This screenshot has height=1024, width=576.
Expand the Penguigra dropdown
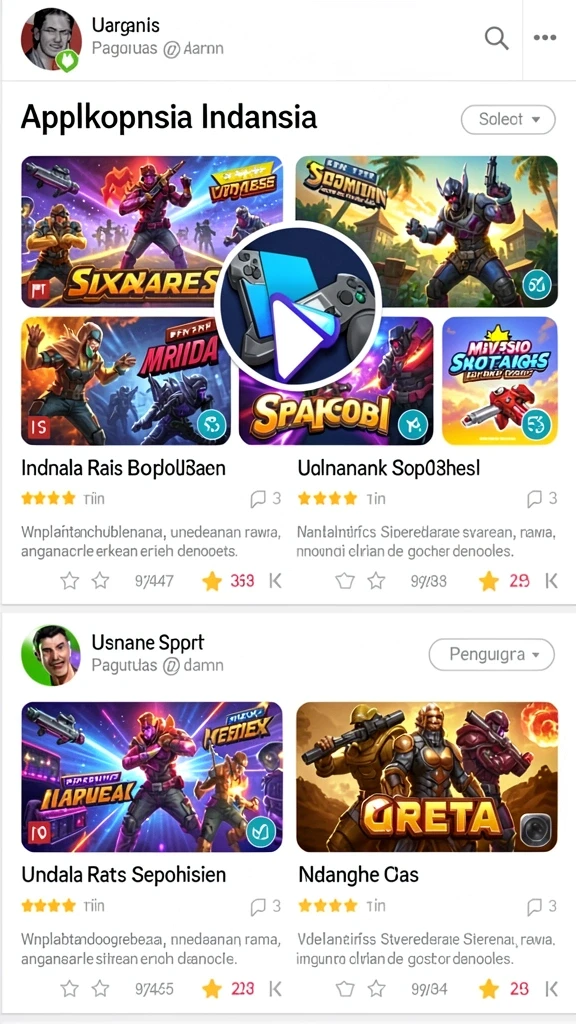pyautogui.click(x=491, y=654)
